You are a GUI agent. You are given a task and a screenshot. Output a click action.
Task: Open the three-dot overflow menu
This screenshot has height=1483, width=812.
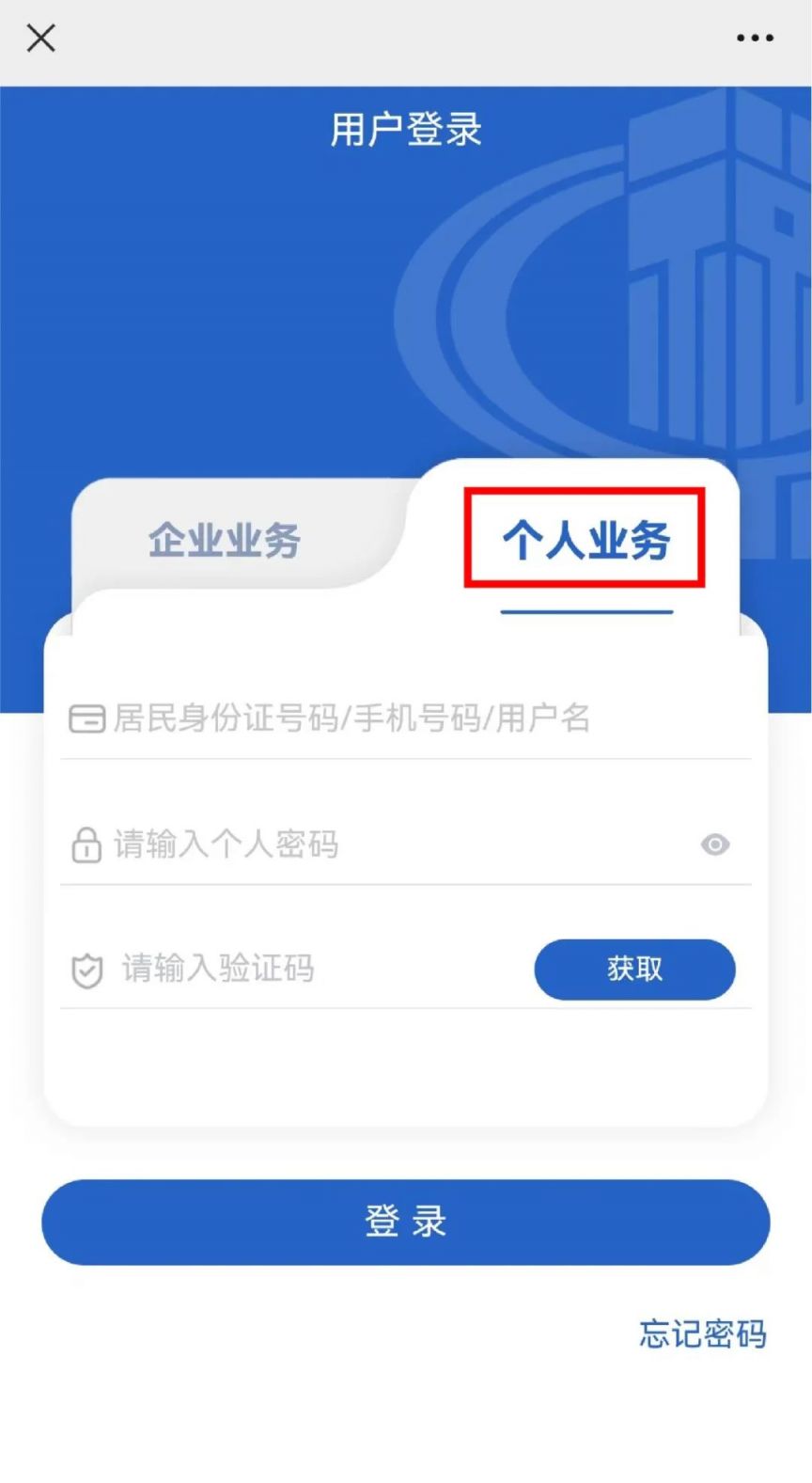tap(755, 39)
